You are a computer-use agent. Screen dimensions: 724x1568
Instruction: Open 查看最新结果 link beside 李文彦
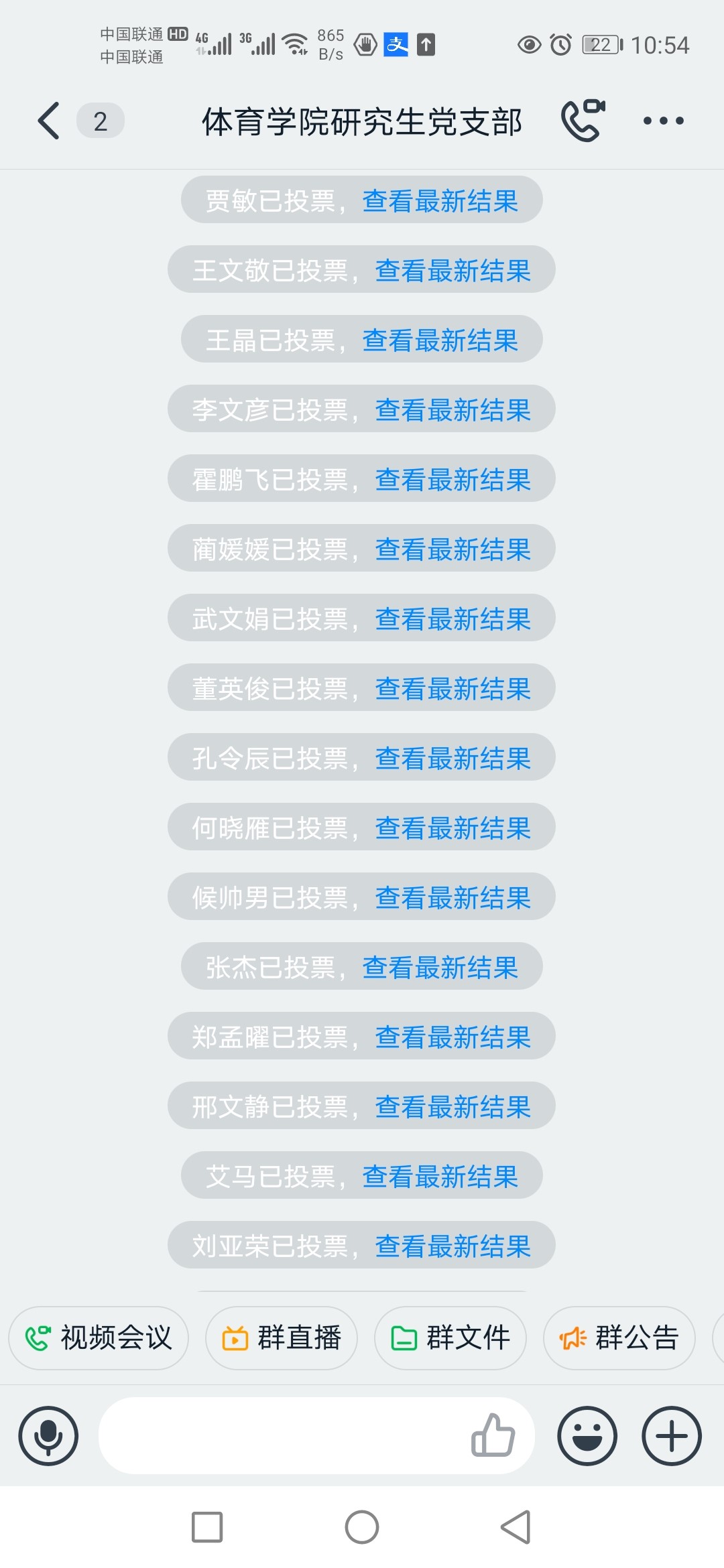[x=452, y=410]
